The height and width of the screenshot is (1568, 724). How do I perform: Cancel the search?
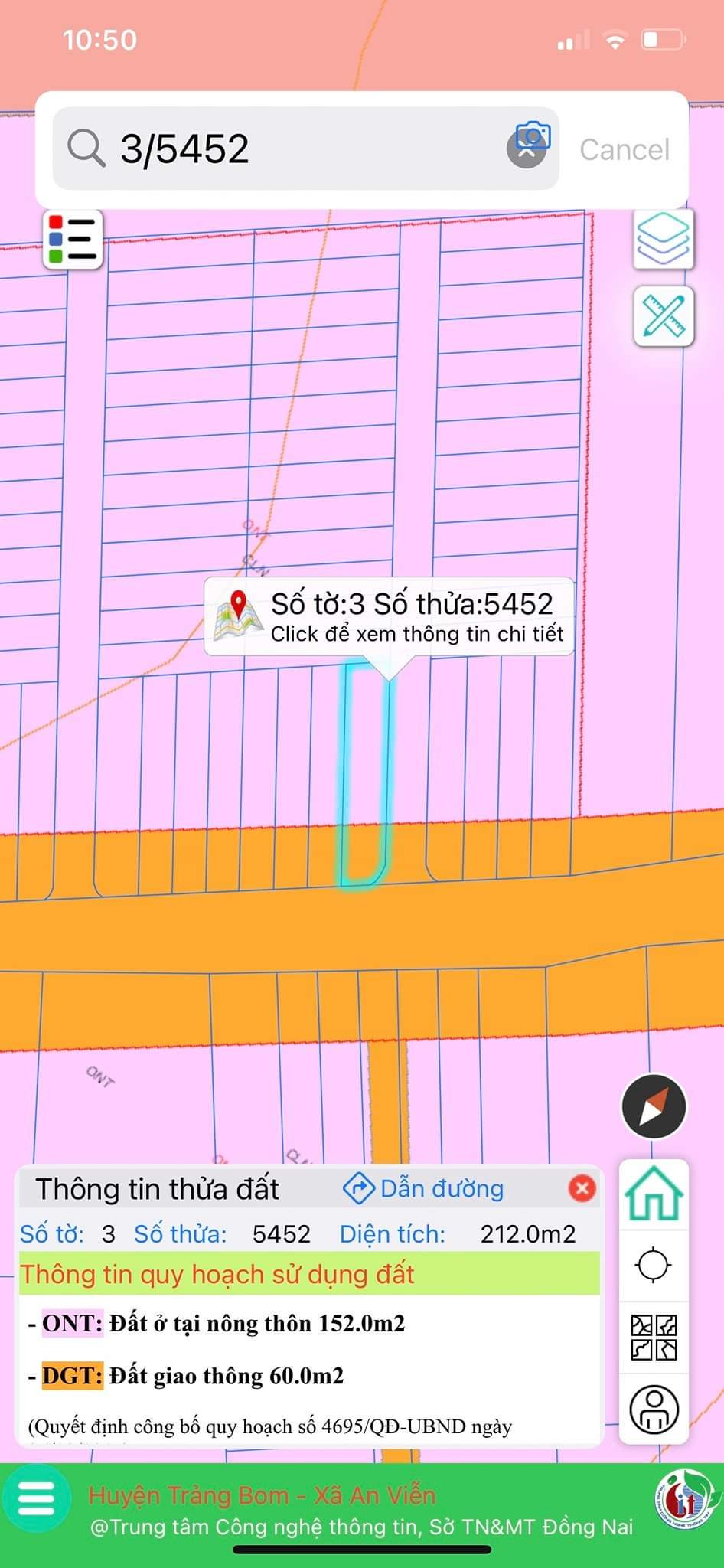click(624, 149)
